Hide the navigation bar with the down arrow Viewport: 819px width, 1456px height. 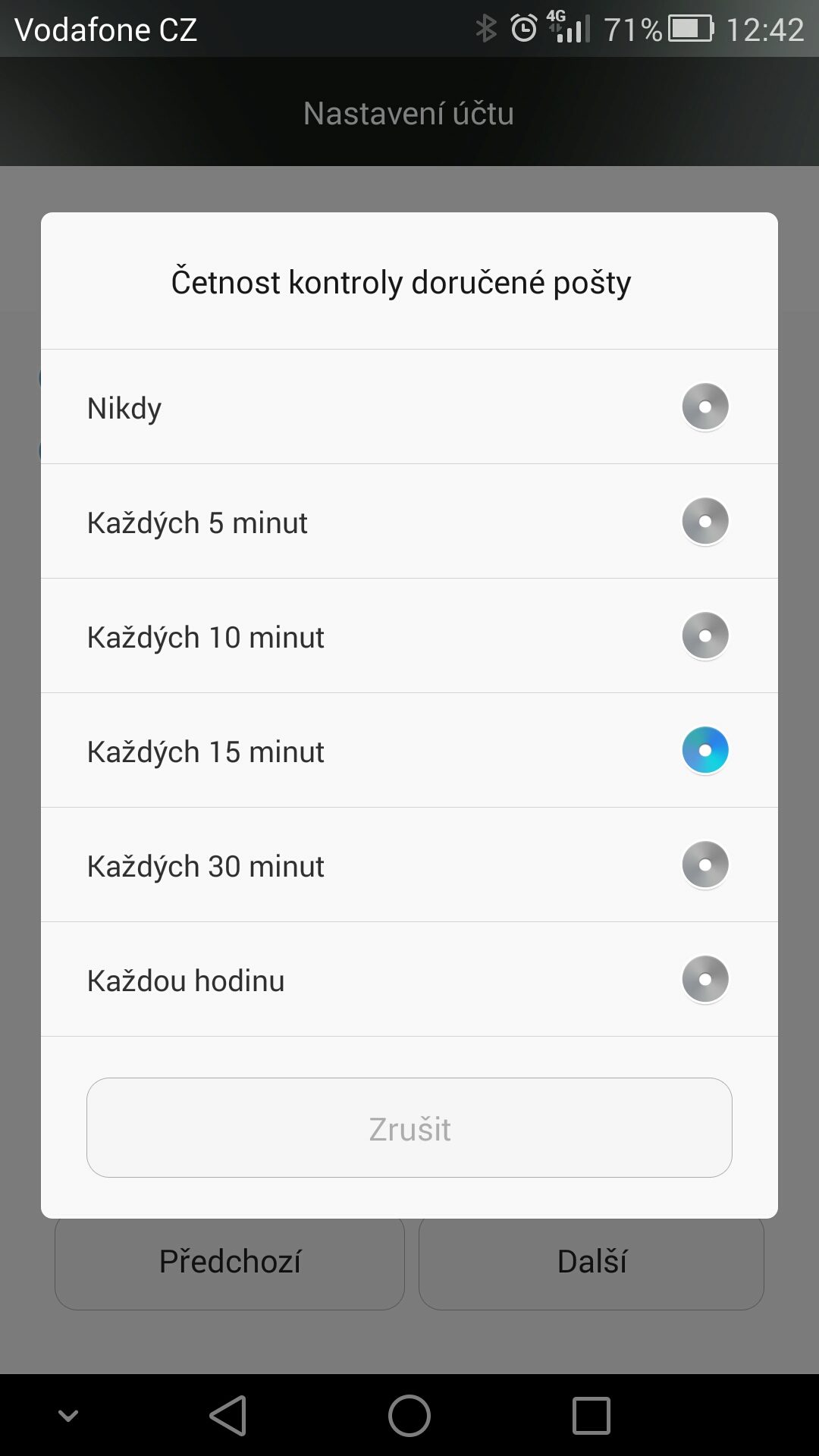[68, 1416]
